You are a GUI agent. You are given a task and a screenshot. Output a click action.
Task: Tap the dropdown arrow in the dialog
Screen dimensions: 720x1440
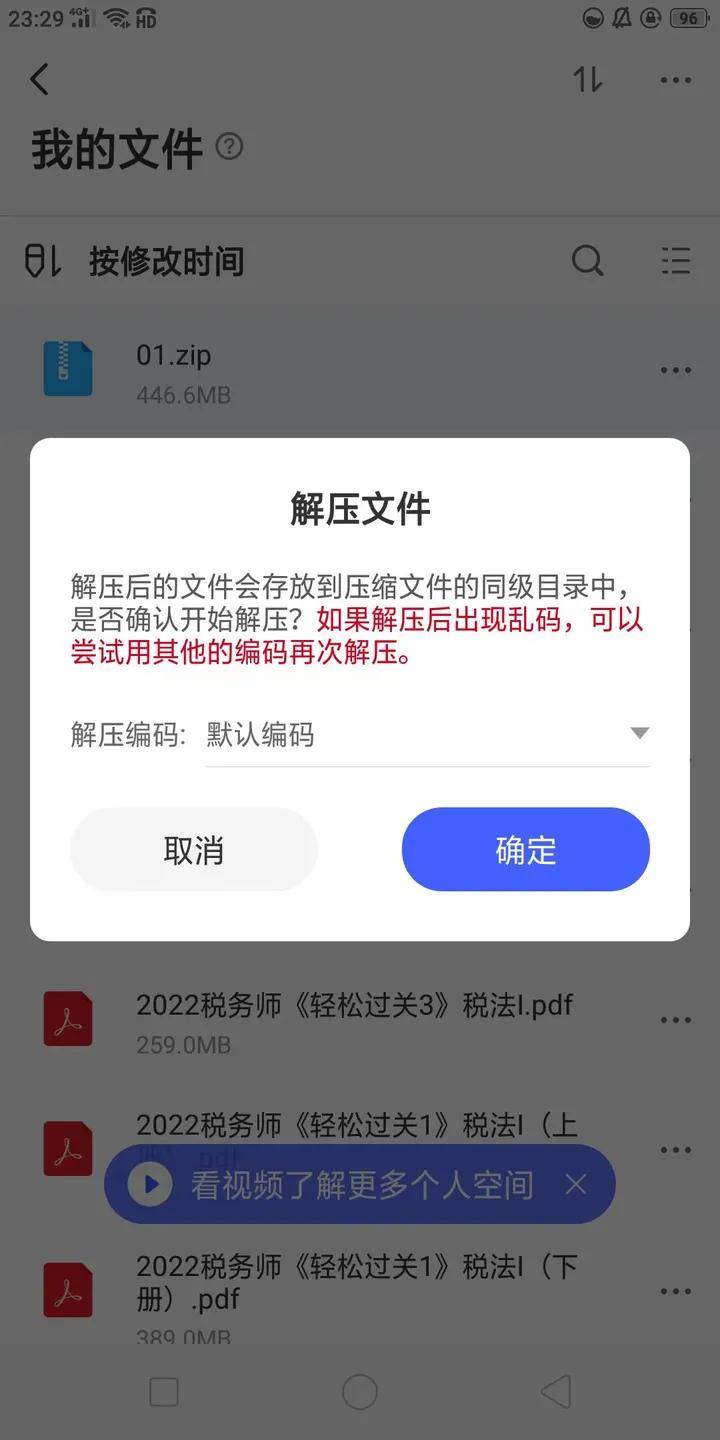pyautogui.click(x=638, y=732)
